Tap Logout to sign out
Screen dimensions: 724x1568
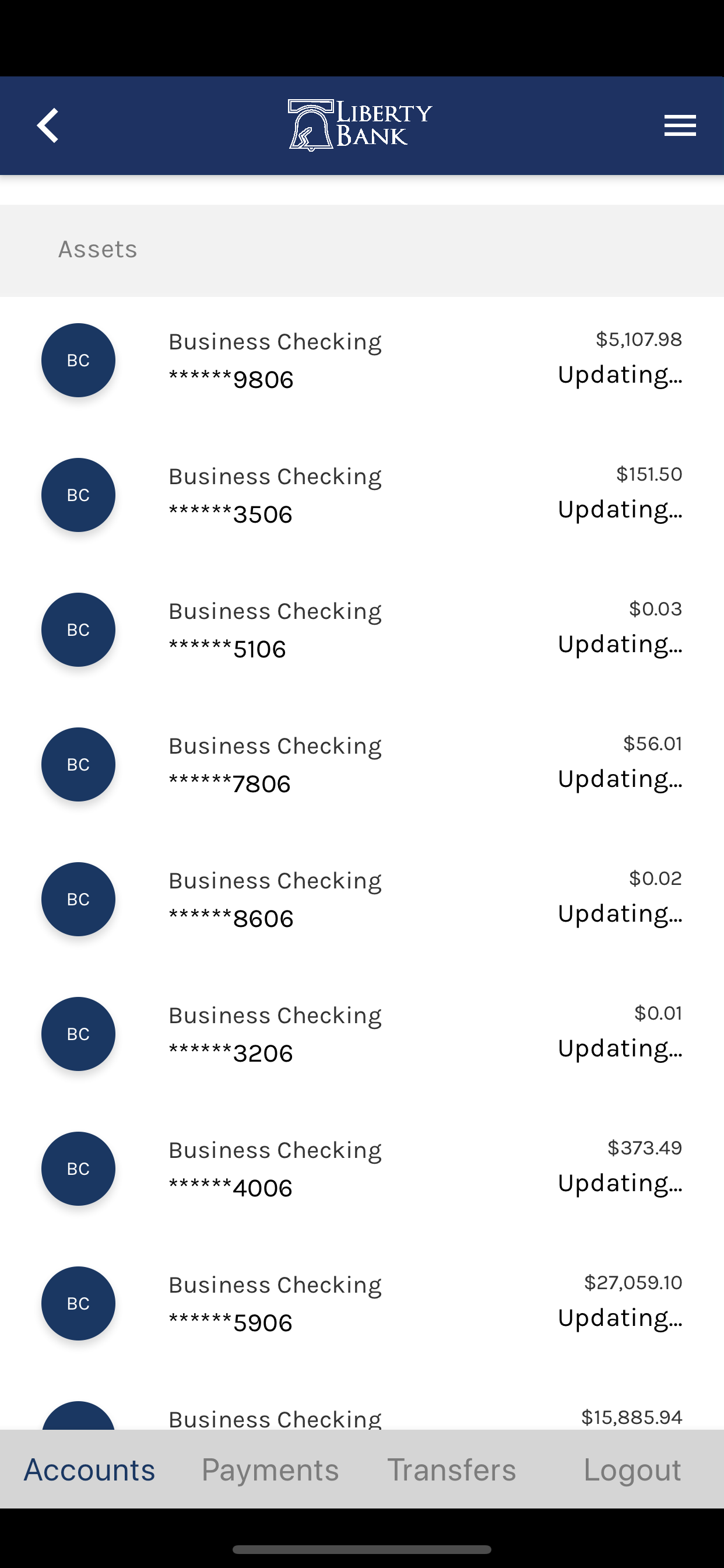(x=632, y=1469)
